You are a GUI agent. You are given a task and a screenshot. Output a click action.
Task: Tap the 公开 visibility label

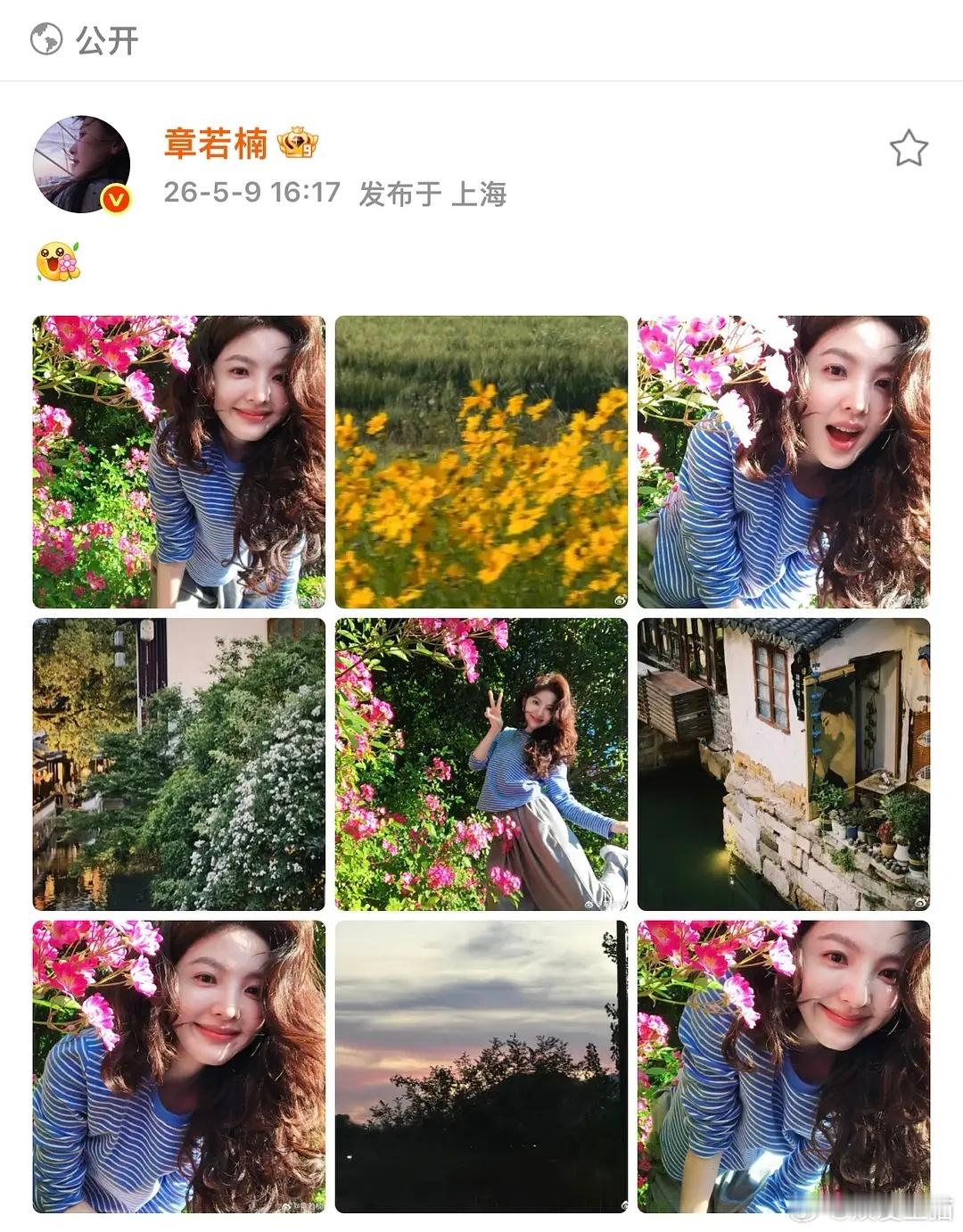pyautogui.click(x=107, y=40)
